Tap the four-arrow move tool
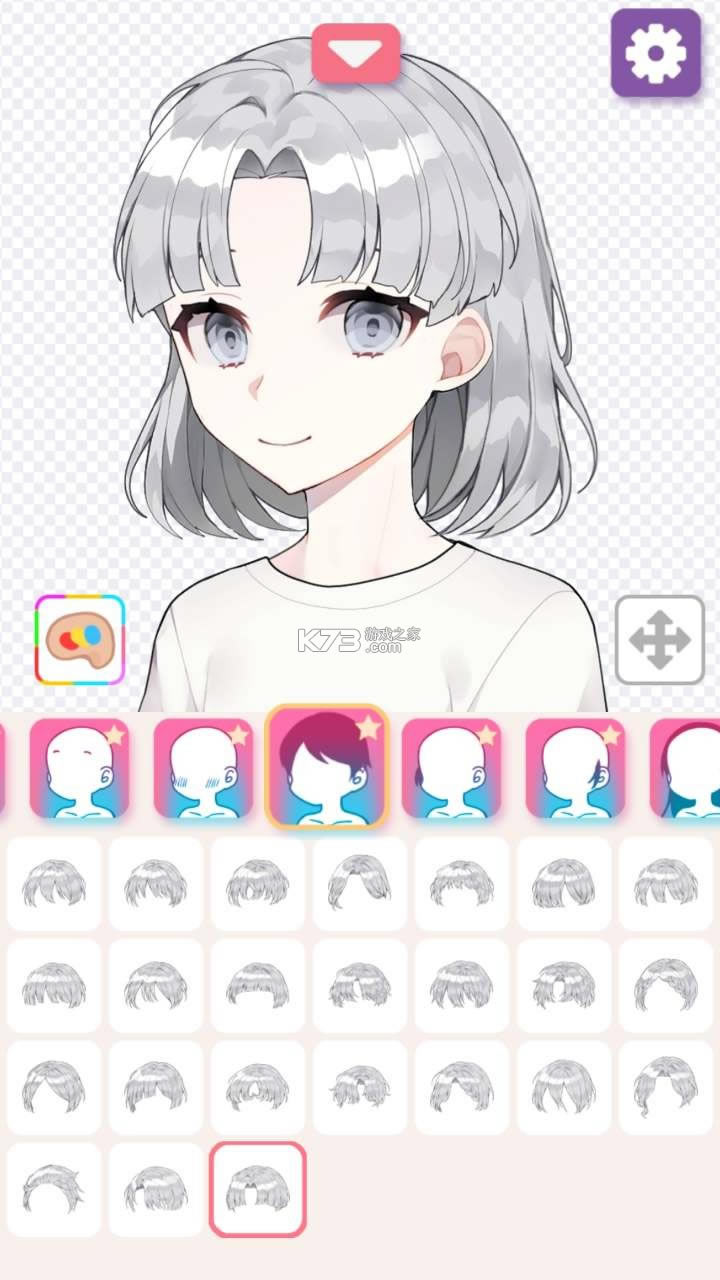The image size is (720, 1280). pyautogui.click(x=660, y=640)
